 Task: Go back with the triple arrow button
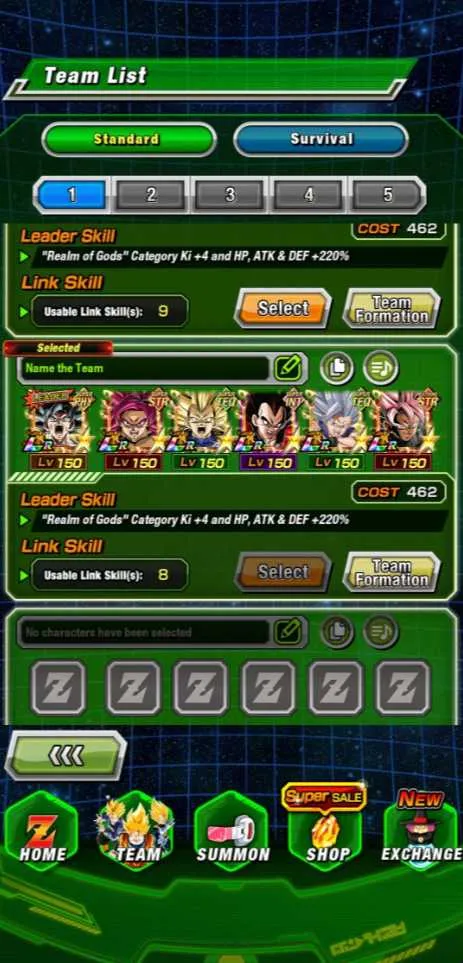(x=66, y=755)
